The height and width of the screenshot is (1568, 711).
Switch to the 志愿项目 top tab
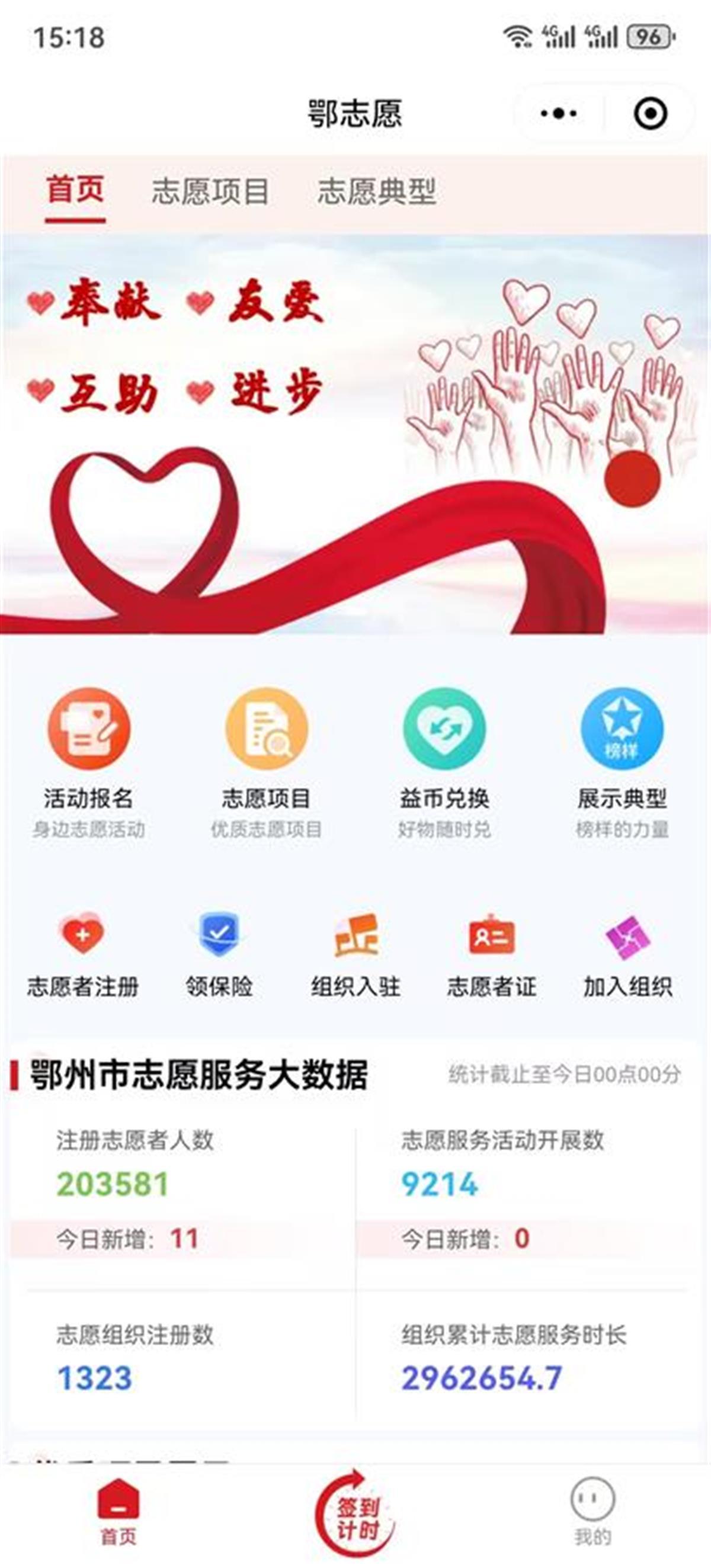point(210,191)
